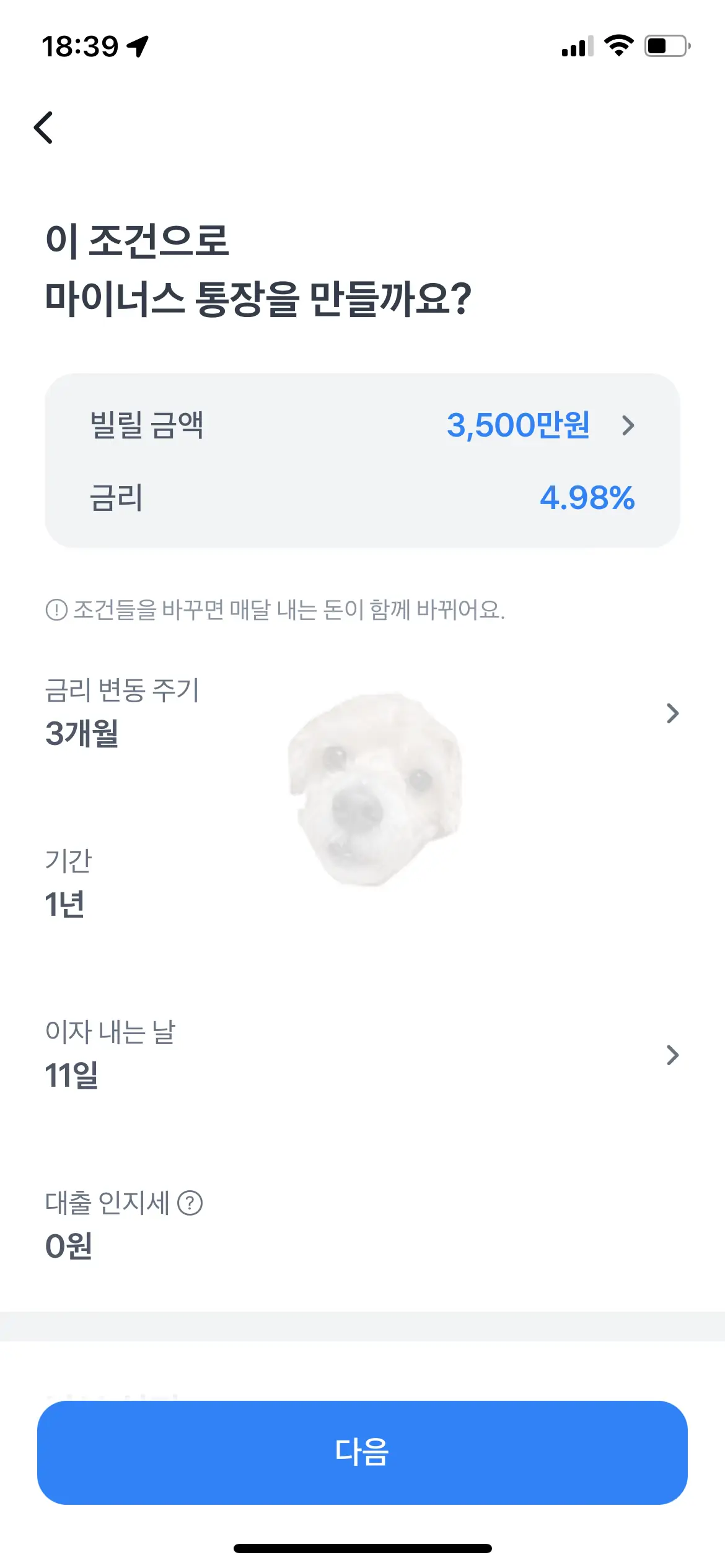725x1568 pixels.
Task: Select the 4.98% interest rate value
Action: 586,496
